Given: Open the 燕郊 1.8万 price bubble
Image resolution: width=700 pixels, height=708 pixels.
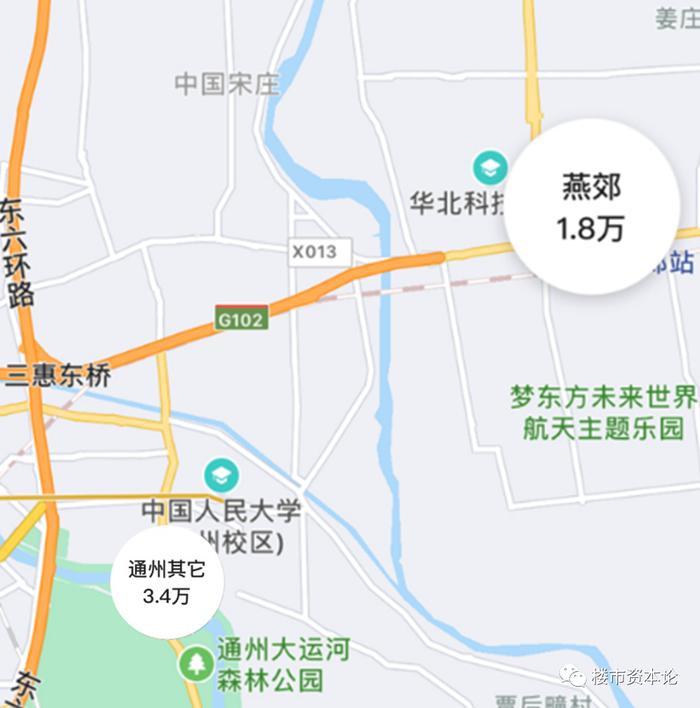Looking at the screenshot, I should tap(591, 207).
